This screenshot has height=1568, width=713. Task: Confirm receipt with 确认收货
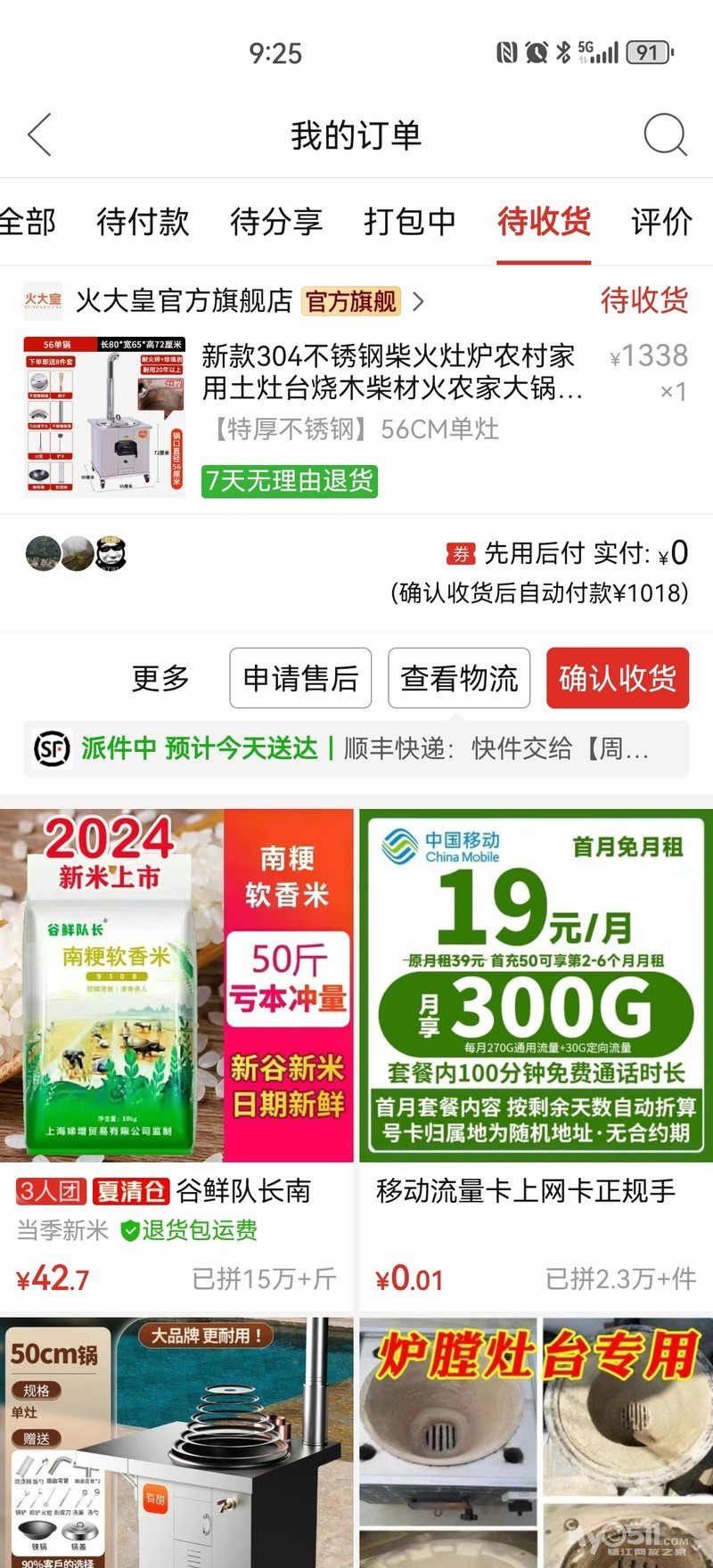(x=618, y=678)
